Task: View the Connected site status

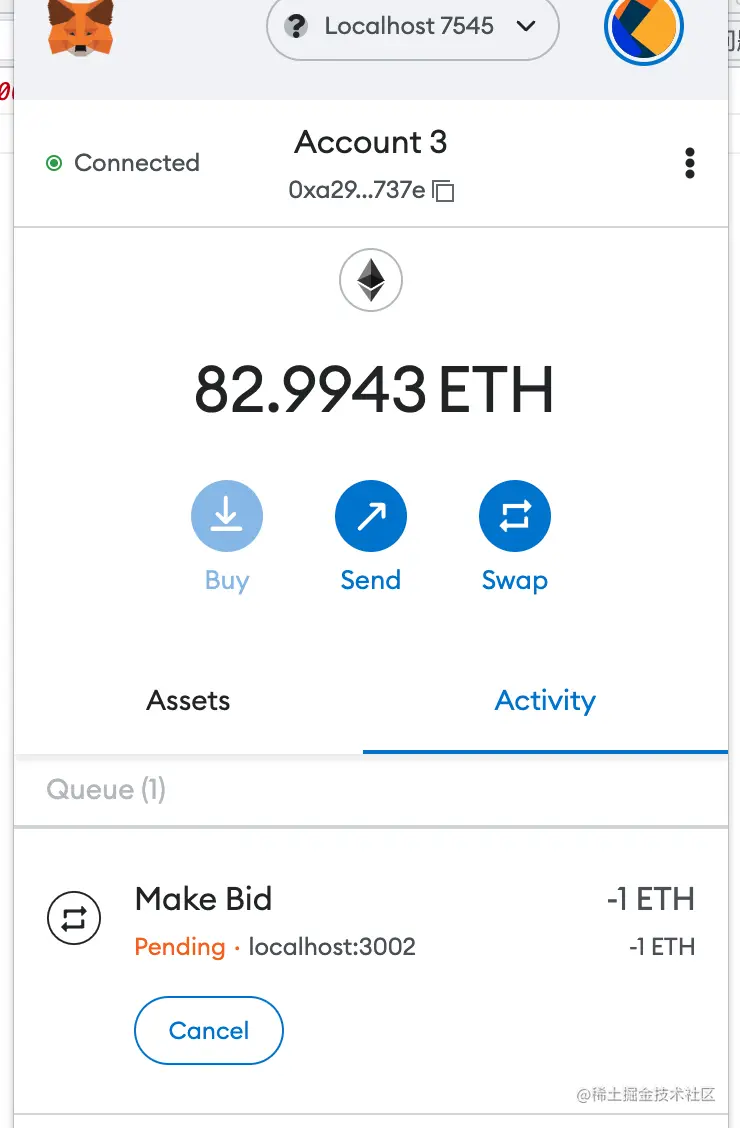Action: click(x=123, y=163)
